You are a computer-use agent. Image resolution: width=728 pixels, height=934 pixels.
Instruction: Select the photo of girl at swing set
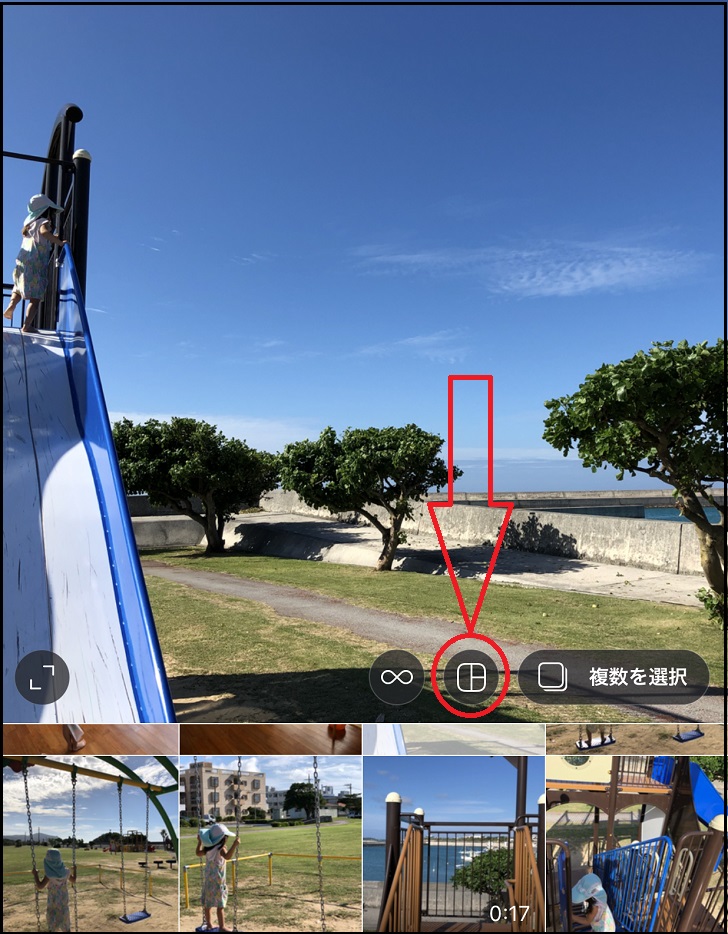coord(90,843)
